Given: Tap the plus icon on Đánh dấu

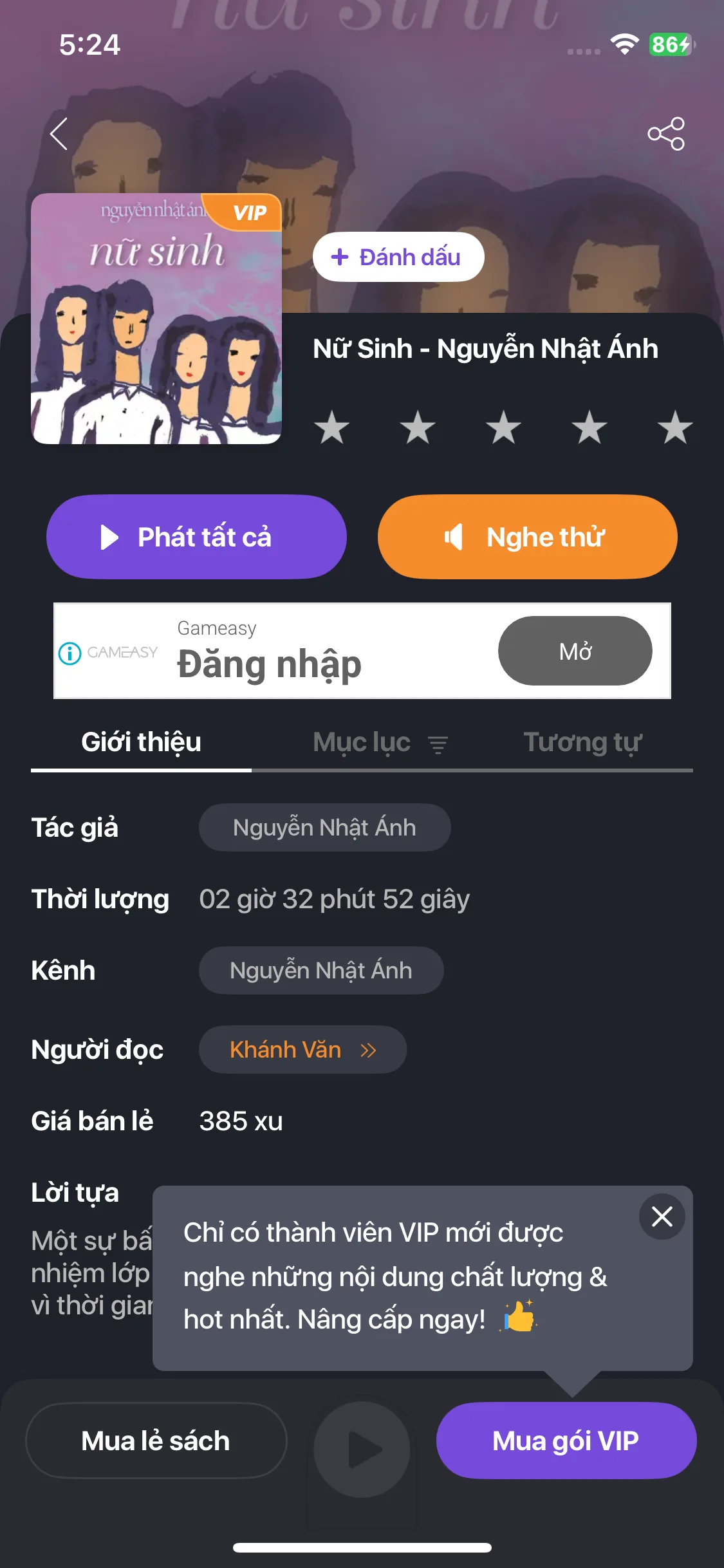Looking at the screenshot, I should coord(339,256).
